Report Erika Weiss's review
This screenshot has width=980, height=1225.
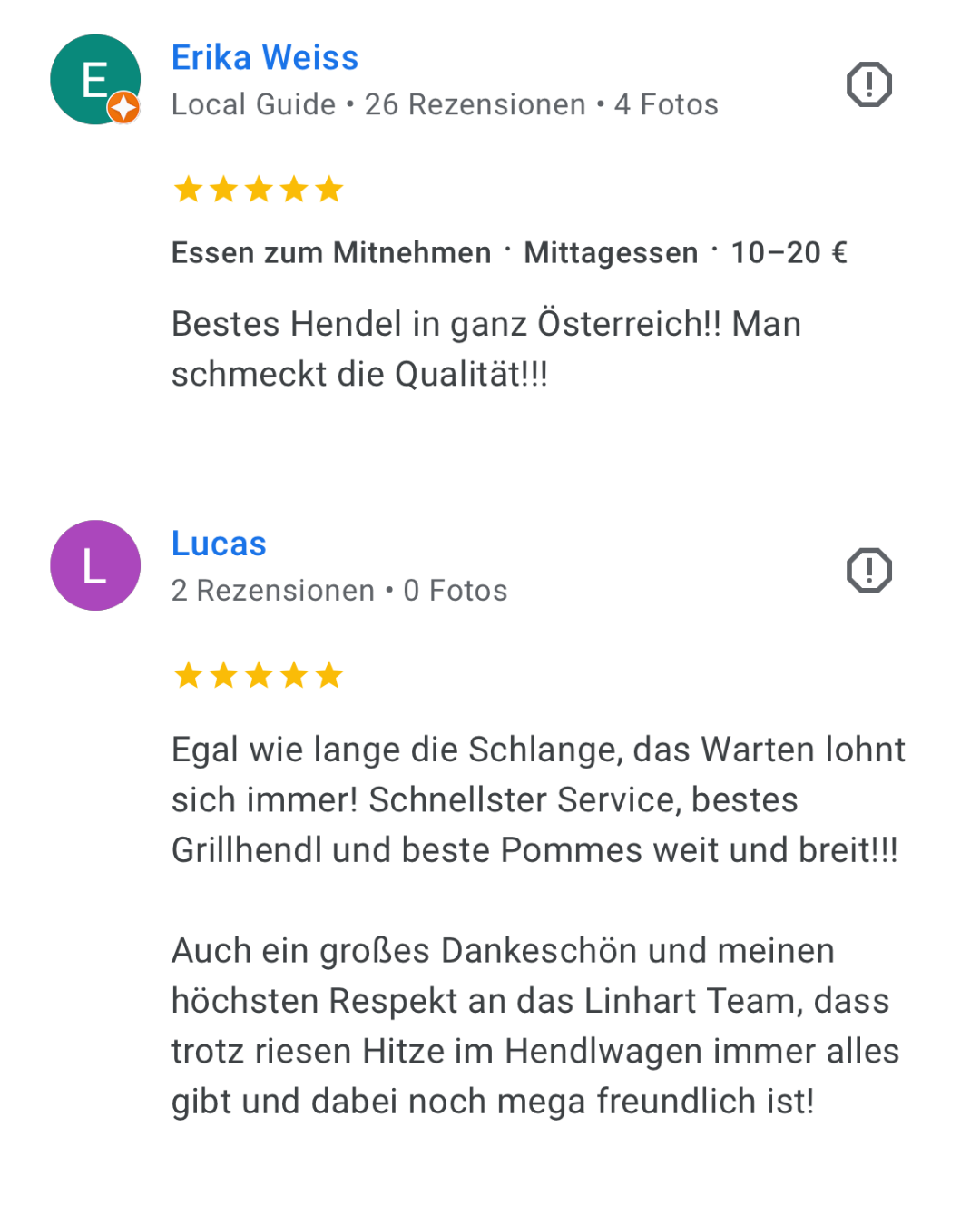[x=868, y=85]
